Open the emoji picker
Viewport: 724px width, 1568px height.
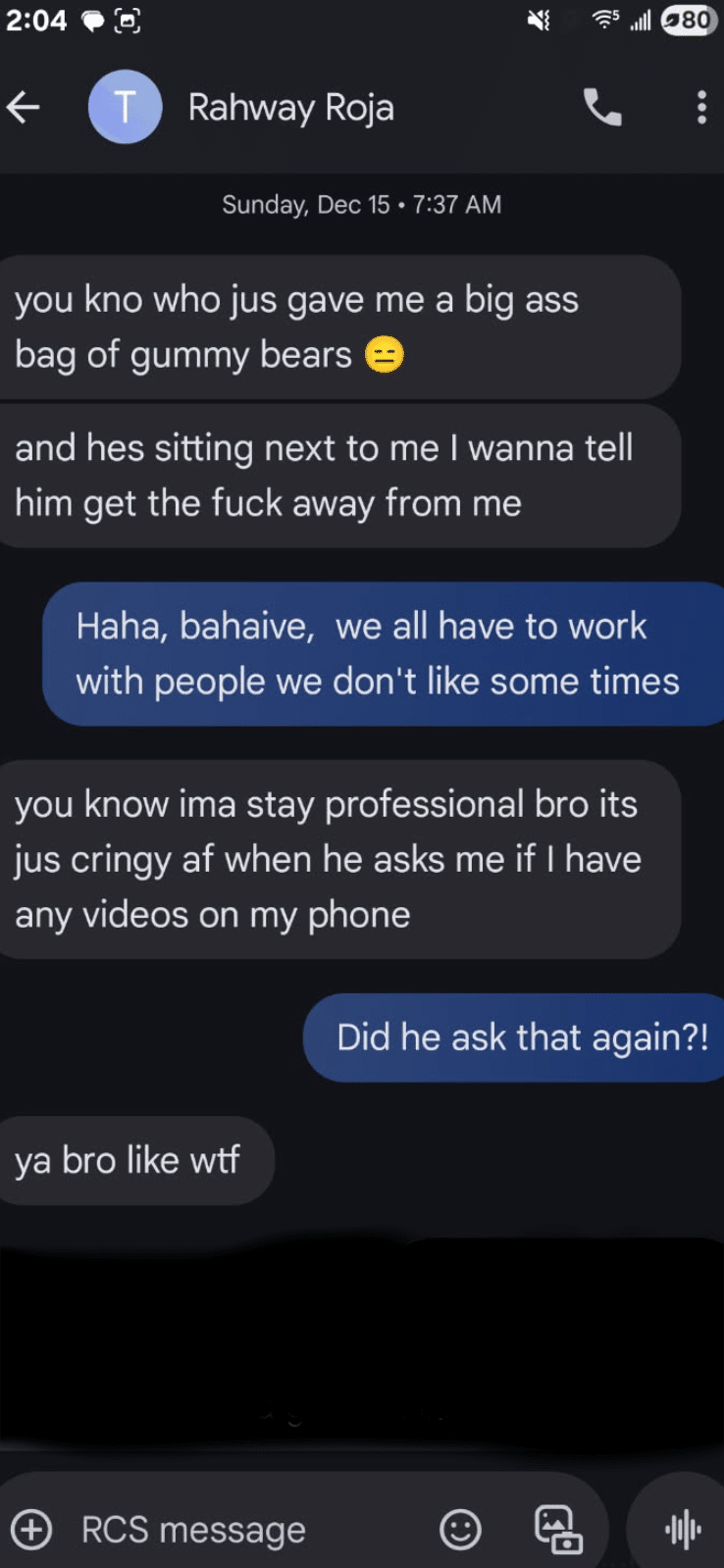coord(460,1529)
